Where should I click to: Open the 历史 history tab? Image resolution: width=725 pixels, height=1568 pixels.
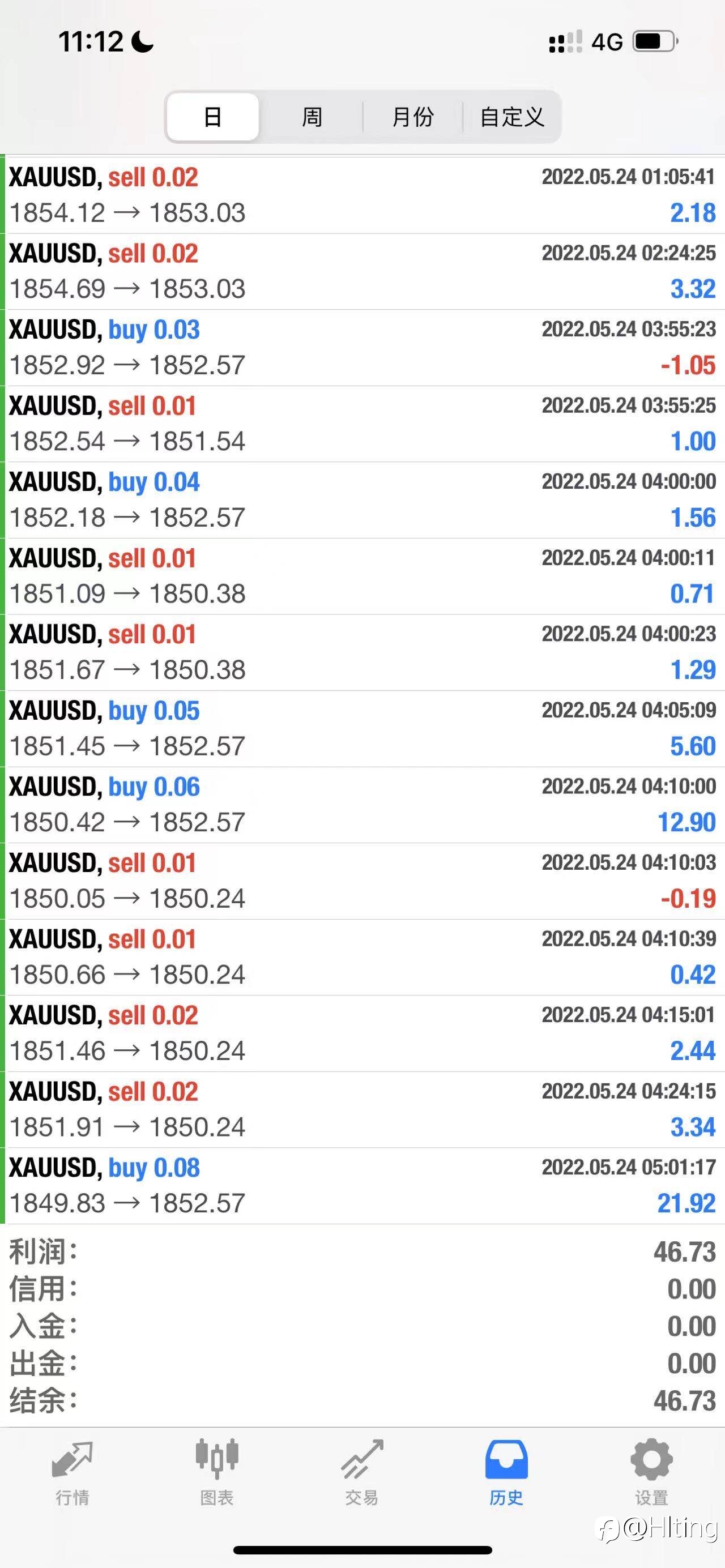(x=506, y=1472)
